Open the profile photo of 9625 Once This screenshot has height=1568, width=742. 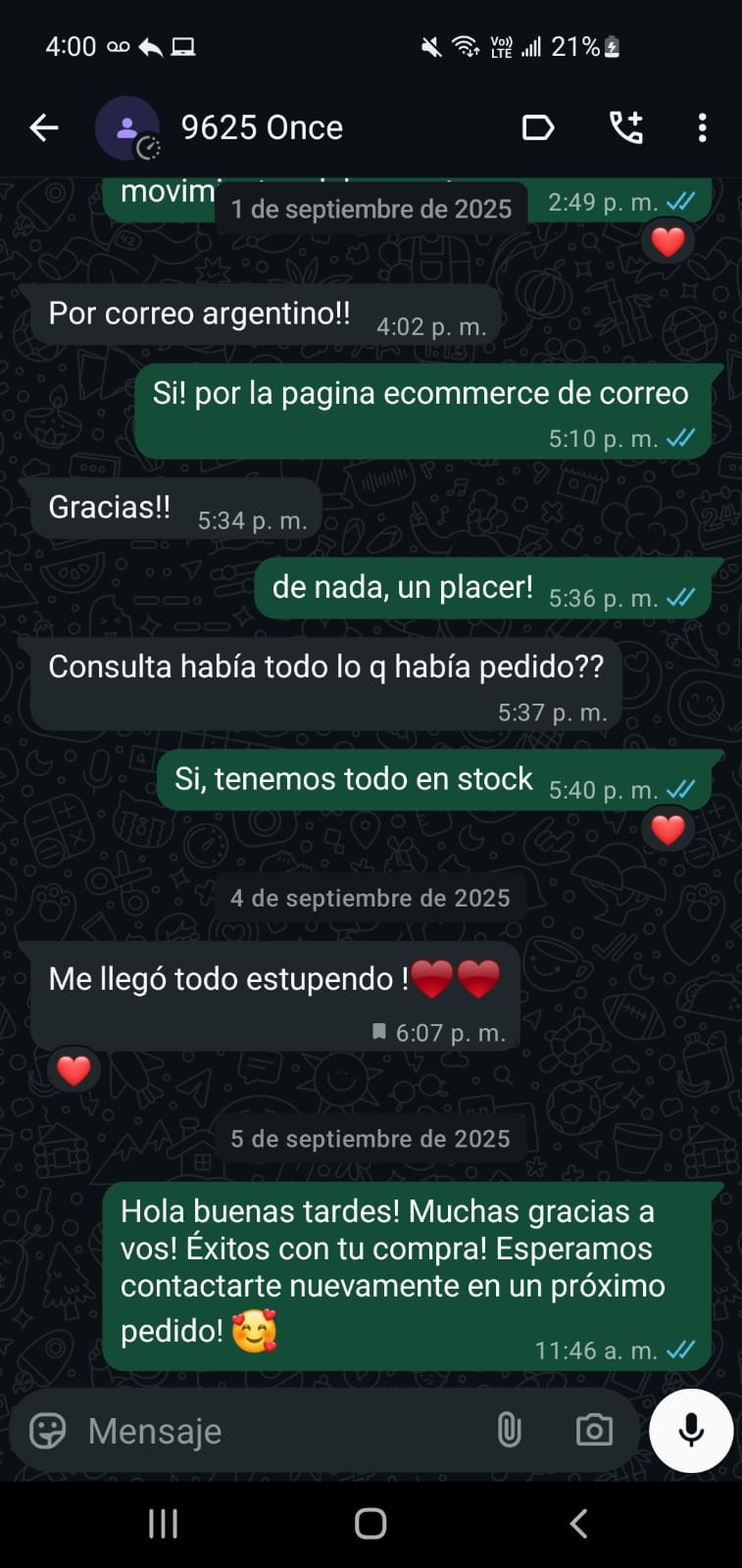tap(126, 127)
